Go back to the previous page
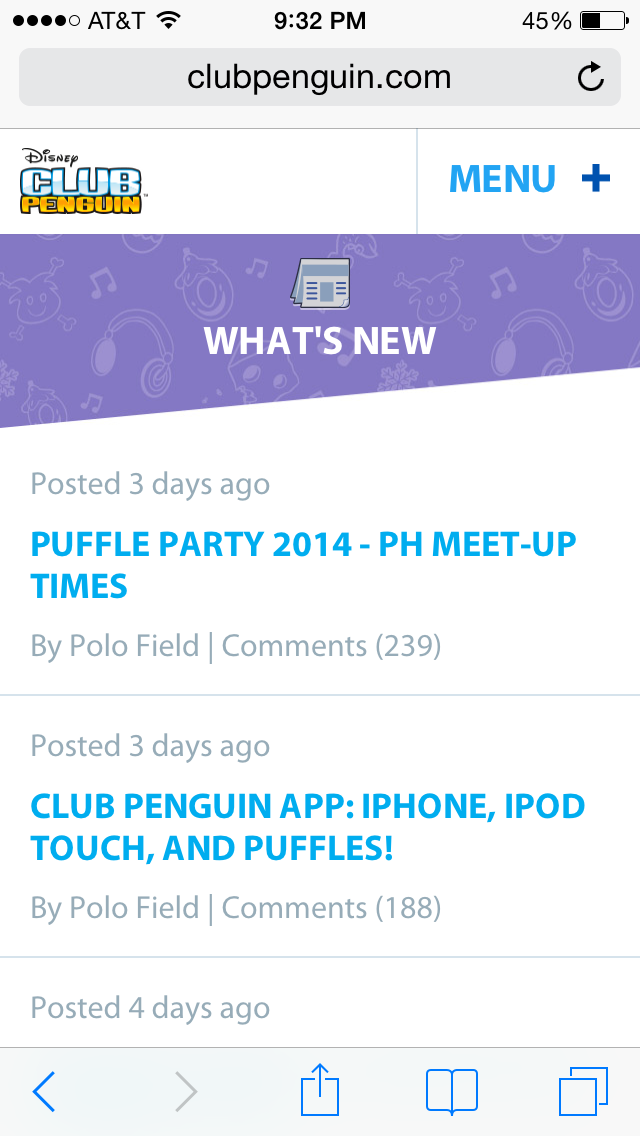The height and width of the screenshot is (1136, 640). click(43, 1091)
